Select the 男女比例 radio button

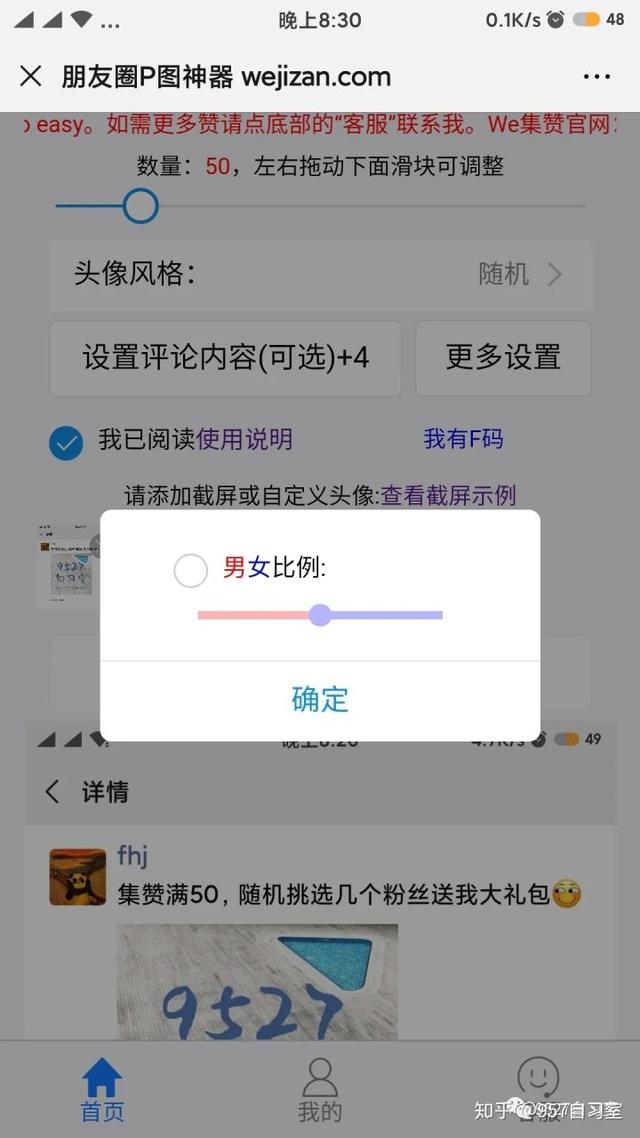tap(191, 570)
